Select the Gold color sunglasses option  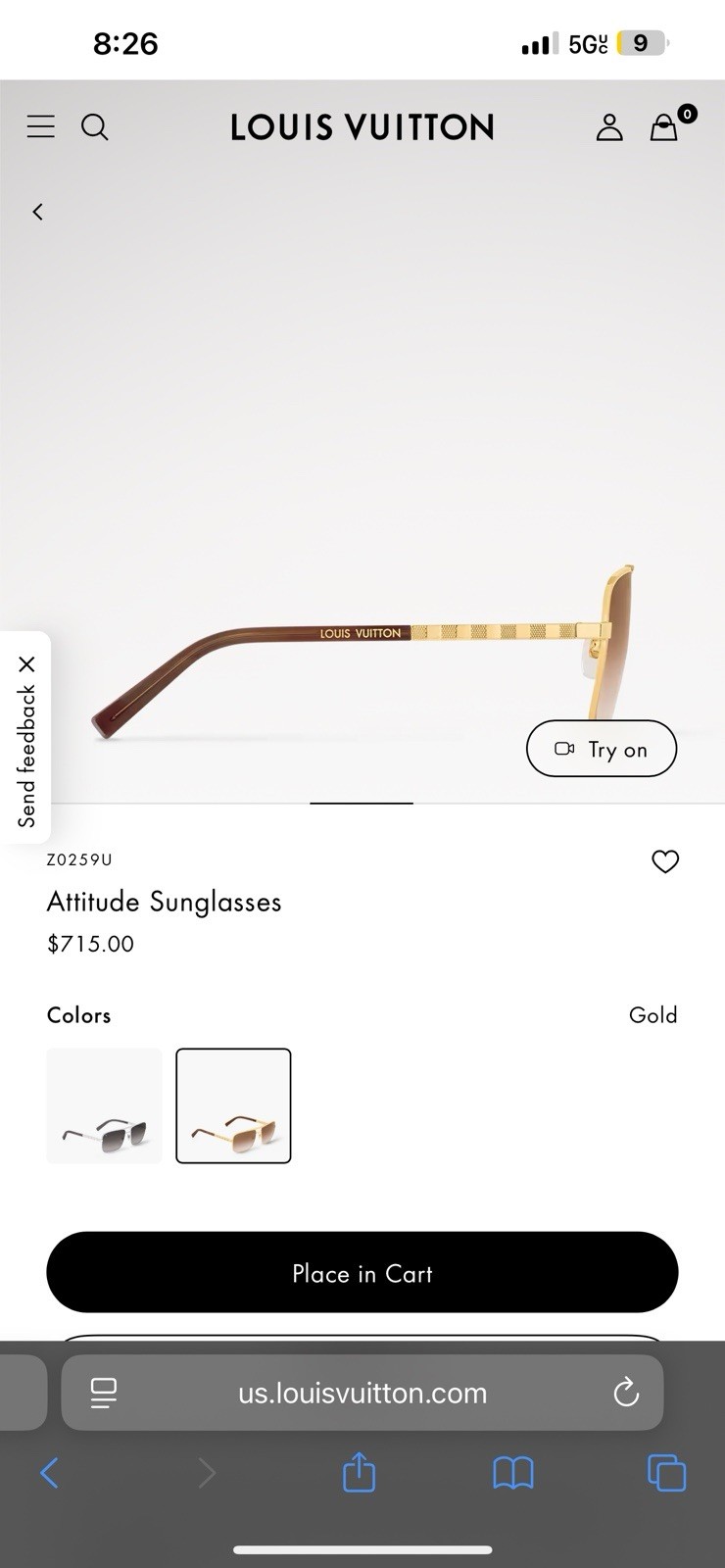[233, 1105]
